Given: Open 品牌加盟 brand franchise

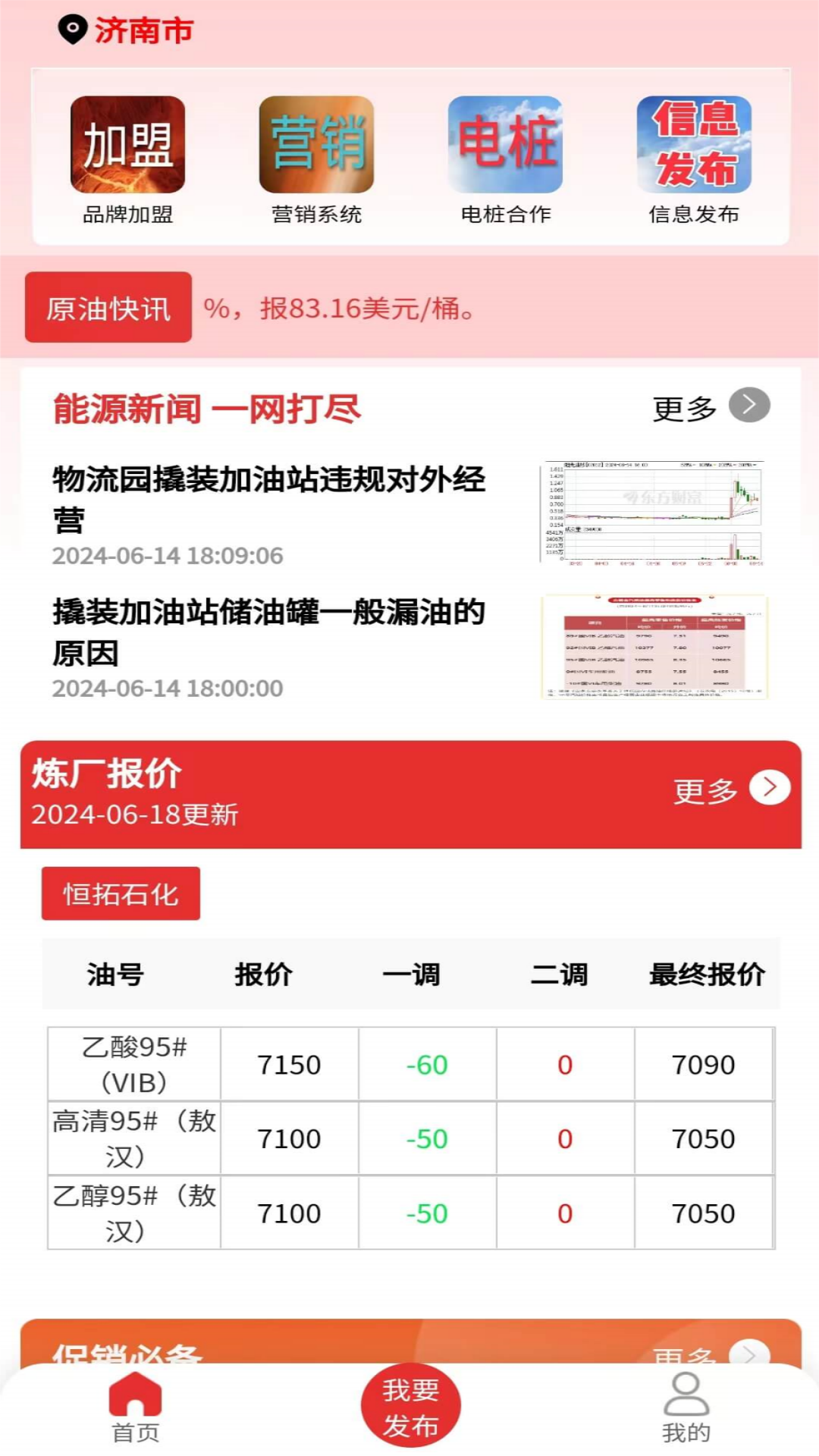Looking at the screenshot, I should (x=127, y=161).
